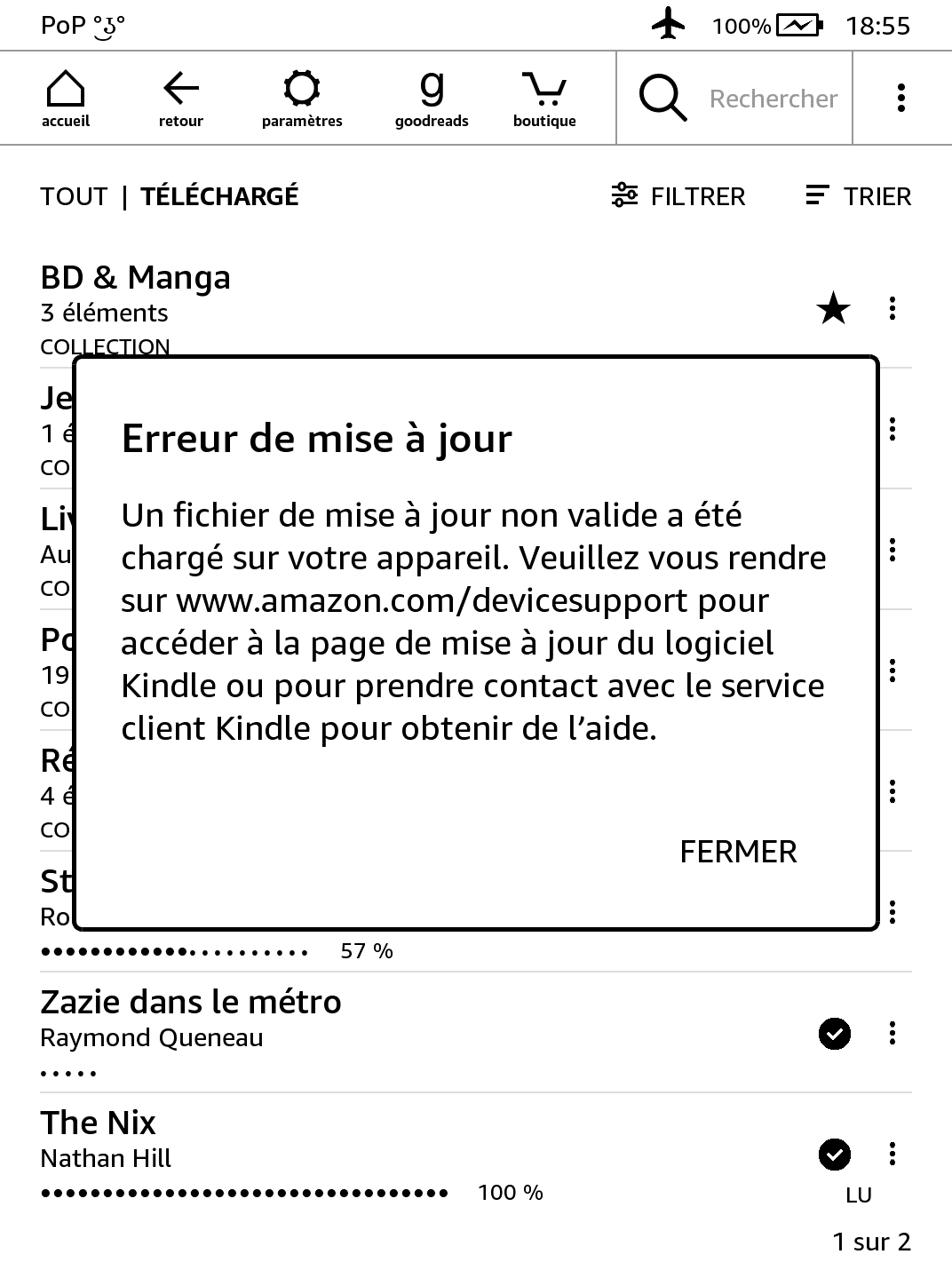Open the TRIER sort options
The height and width of the screenshot is (1286, 952).
[858, 196]
